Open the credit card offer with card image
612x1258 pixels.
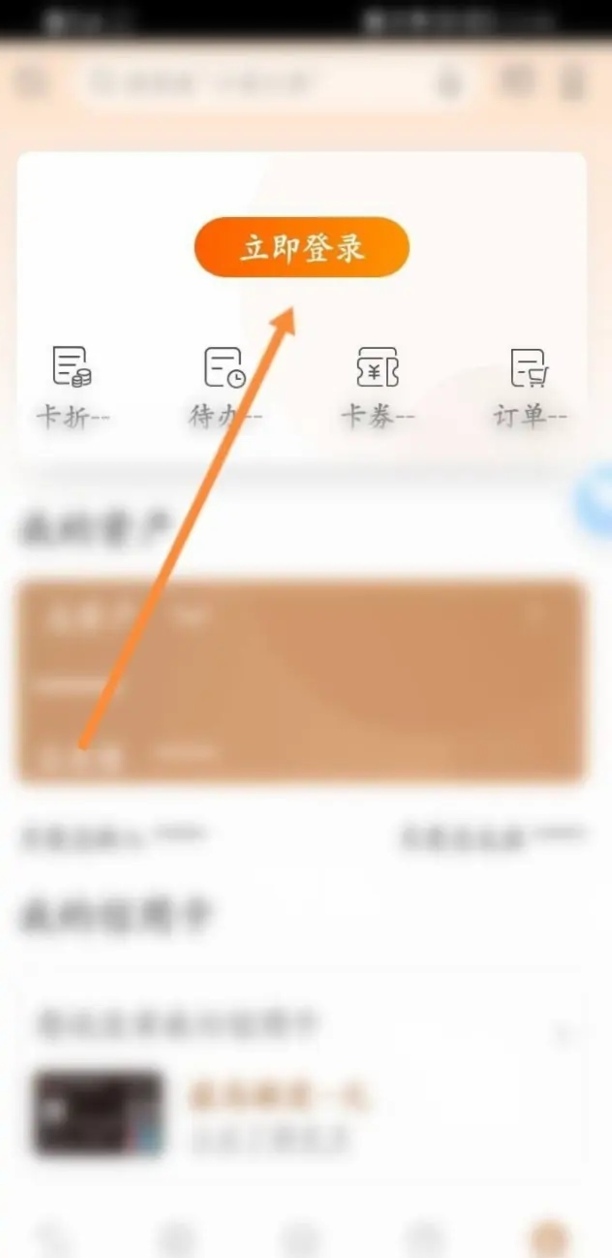point(300,1110)
